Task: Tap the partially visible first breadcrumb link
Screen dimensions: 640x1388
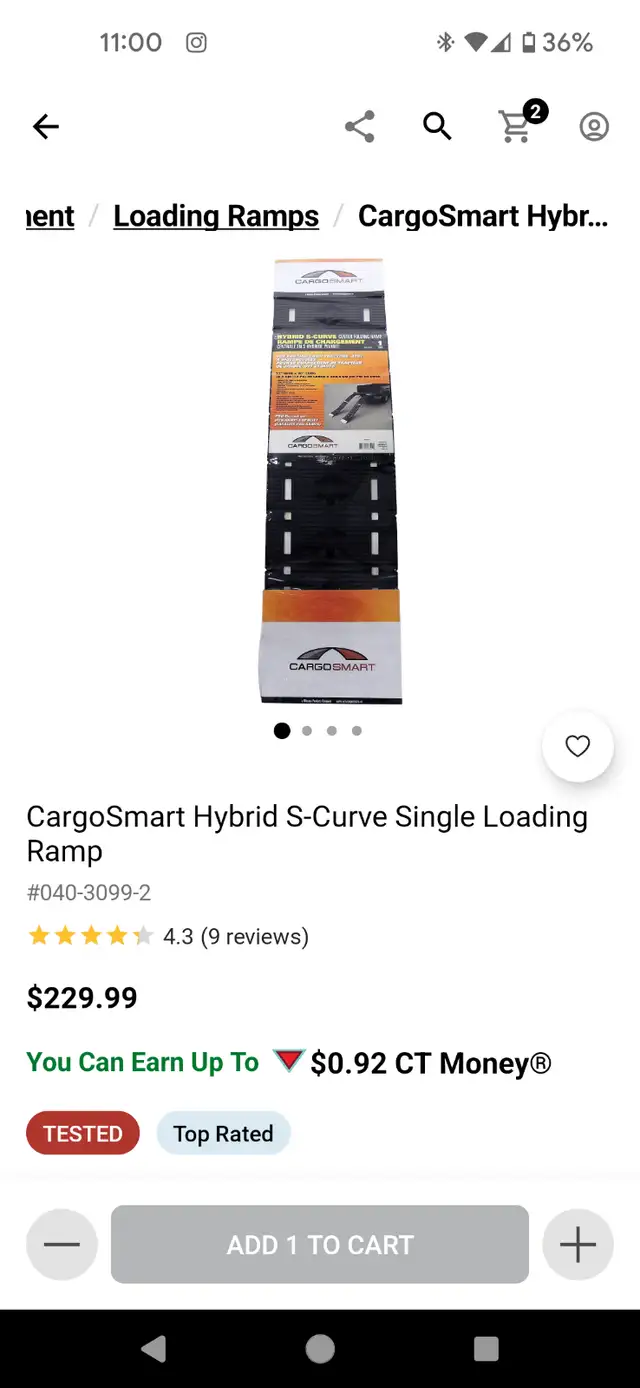Action: tap(50, 216)
